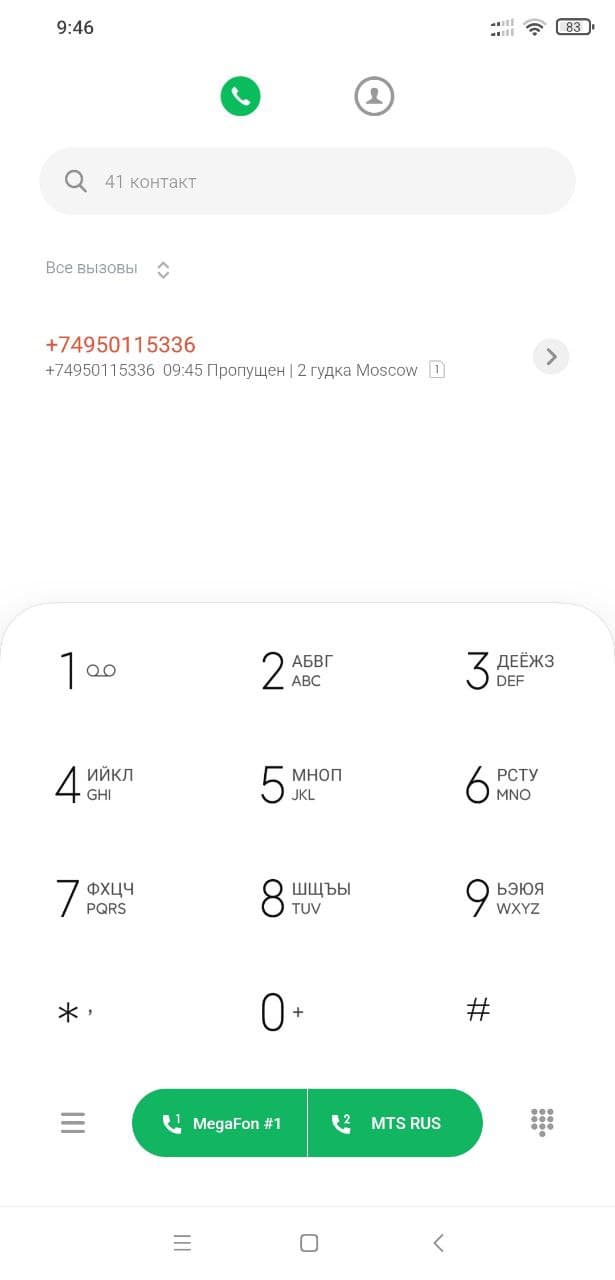The width and height of the screenshot is (615, 1280).
Task: Enter the star key
Action: tap(73, 1012)
